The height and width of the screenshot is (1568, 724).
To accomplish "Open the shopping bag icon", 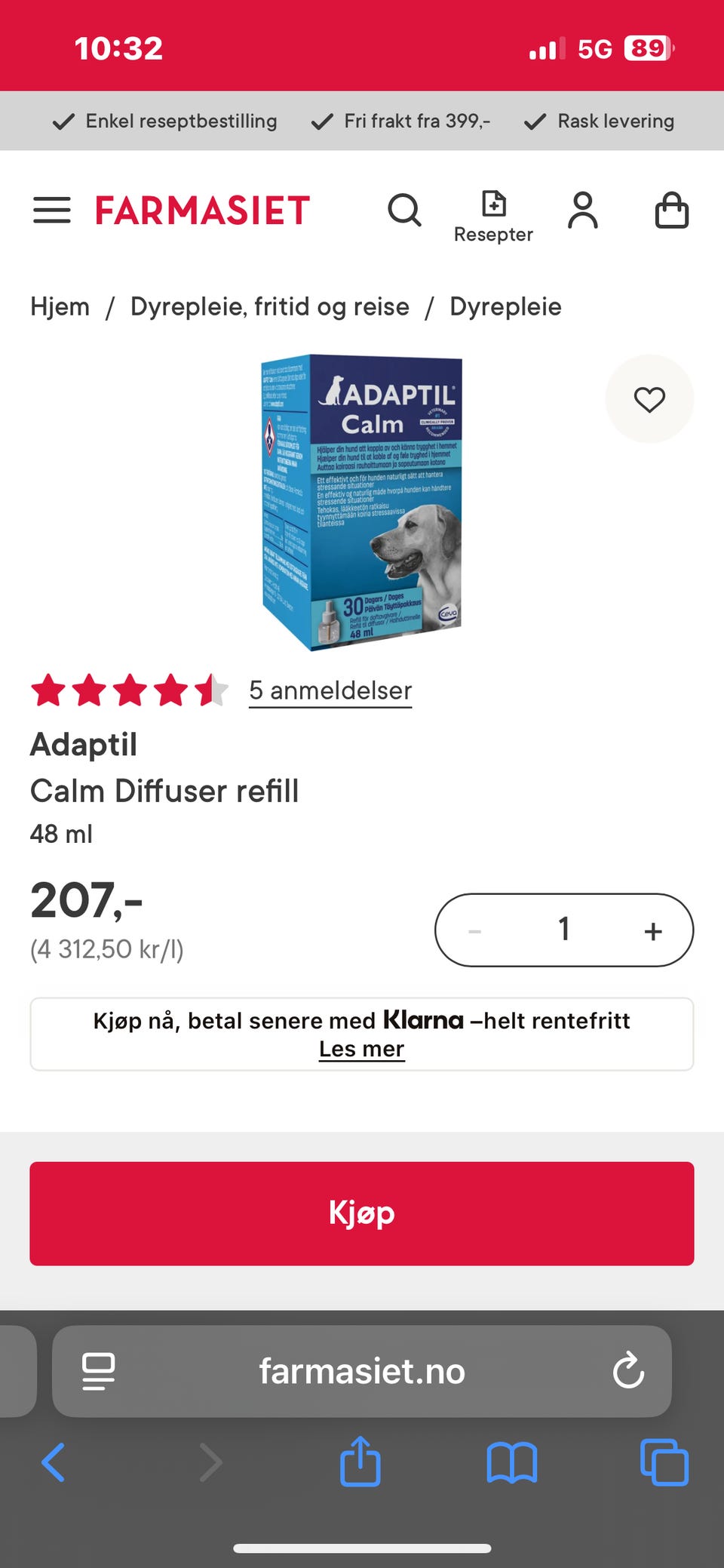I will pyautogui.click(x=671, y=211).
